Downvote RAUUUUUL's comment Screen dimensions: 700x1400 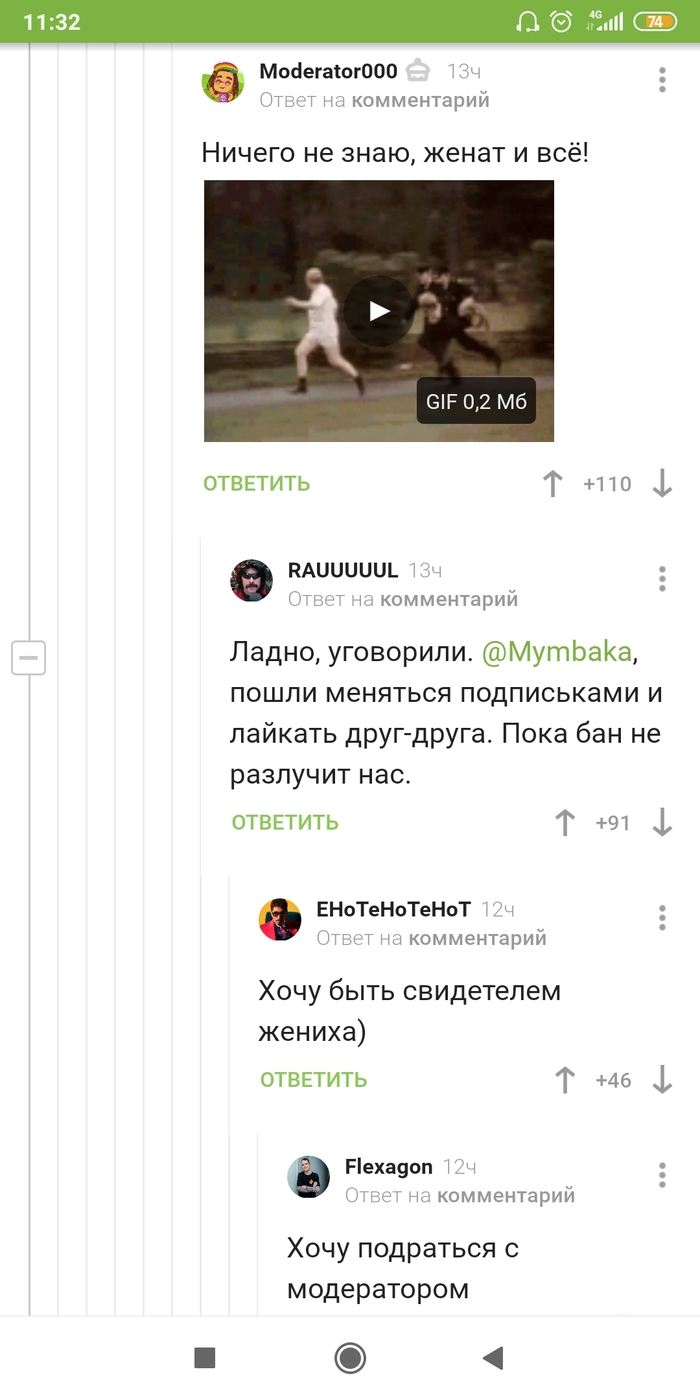pos(662,822)
